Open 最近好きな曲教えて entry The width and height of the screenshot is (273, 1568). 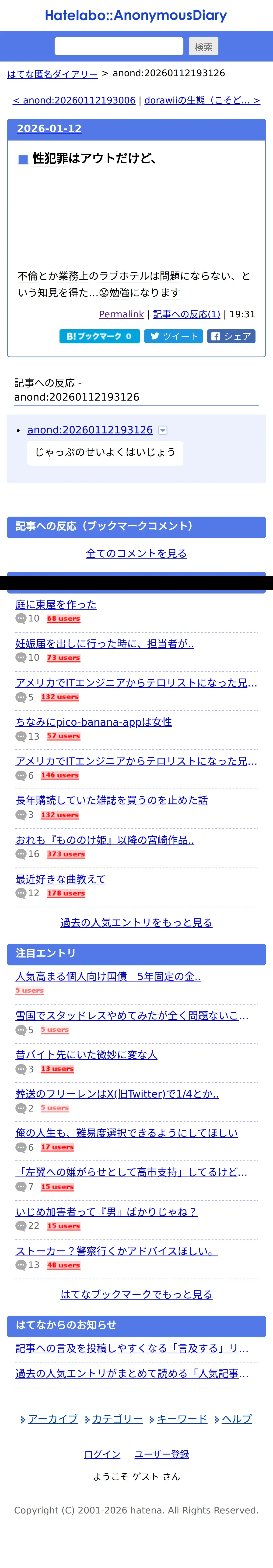click(61, 879)
